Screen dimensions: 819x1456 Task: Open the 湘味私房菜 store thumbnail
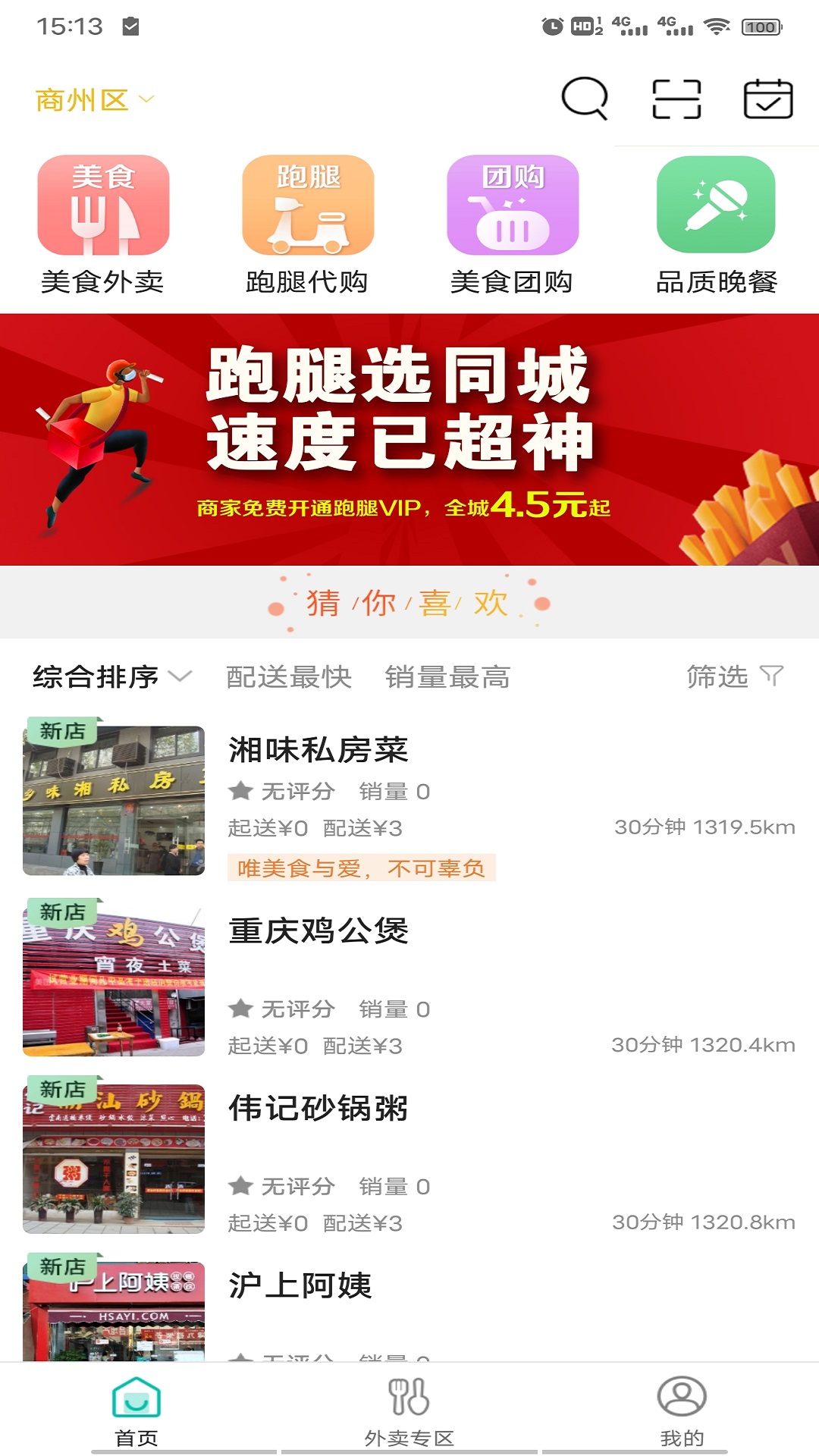tap(113, 800)
